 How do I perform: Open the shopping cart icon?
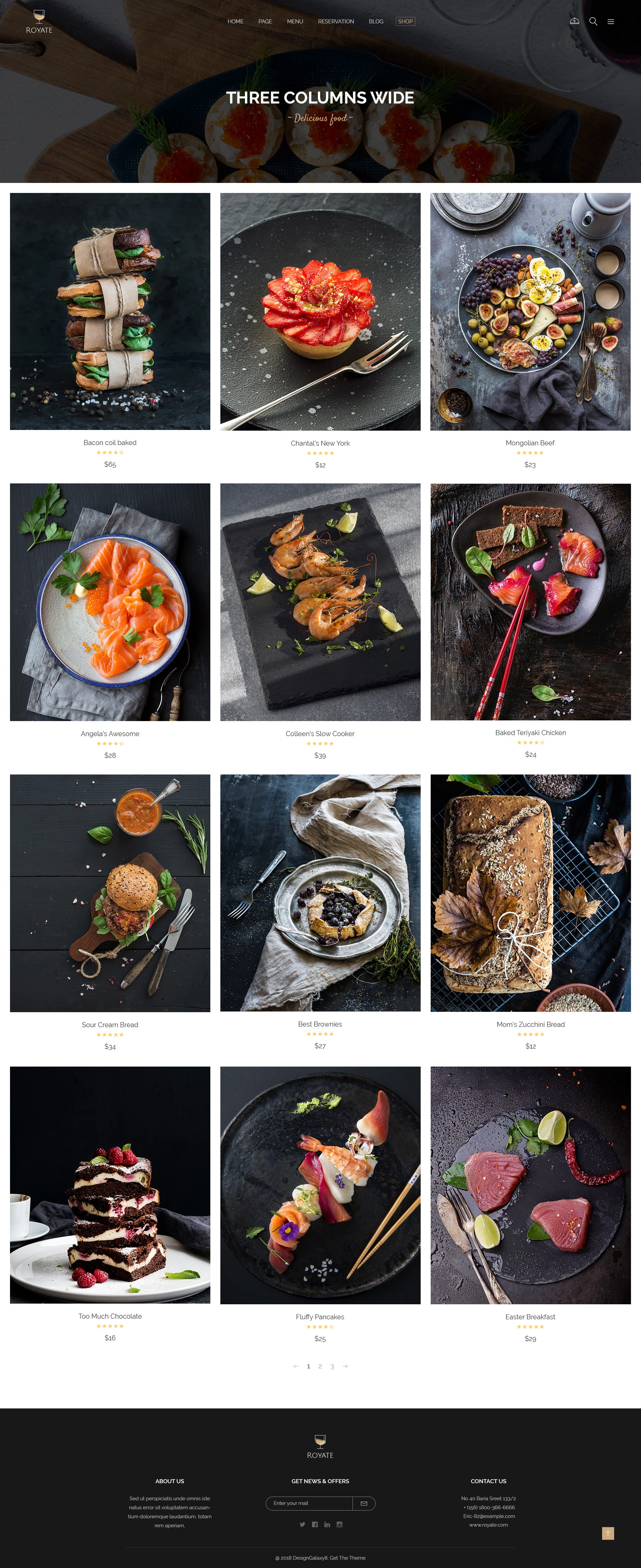pyautogui.click(x=574, y=21)
